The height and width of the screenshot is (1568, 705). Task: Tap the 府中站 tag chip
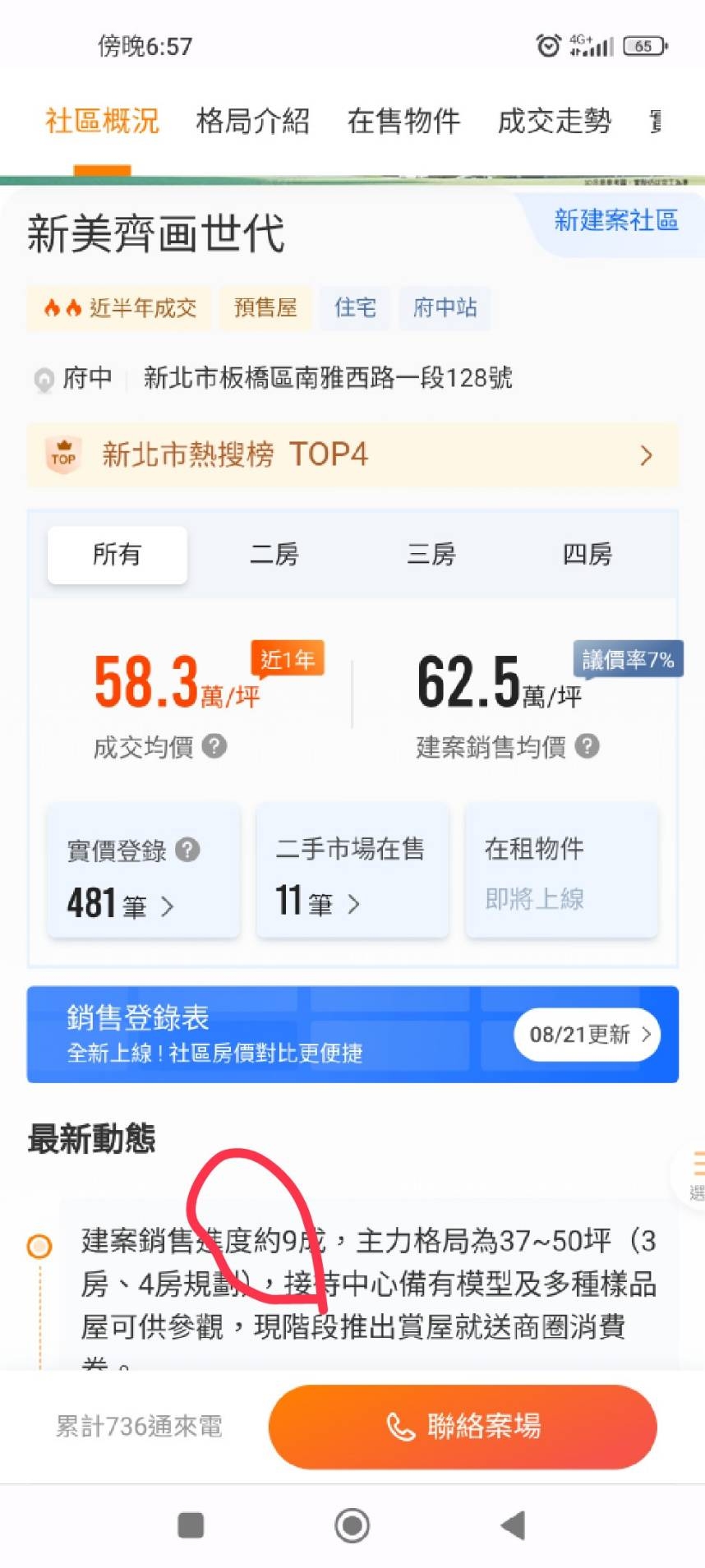click(445, 307)
